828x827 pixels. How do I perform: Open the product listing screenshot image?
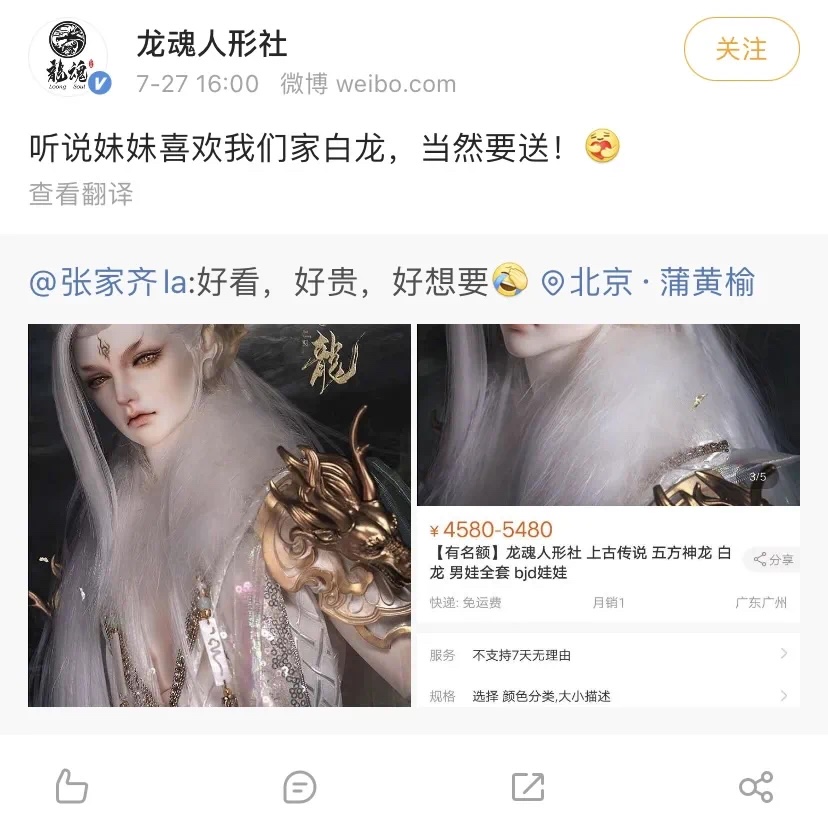608,515
